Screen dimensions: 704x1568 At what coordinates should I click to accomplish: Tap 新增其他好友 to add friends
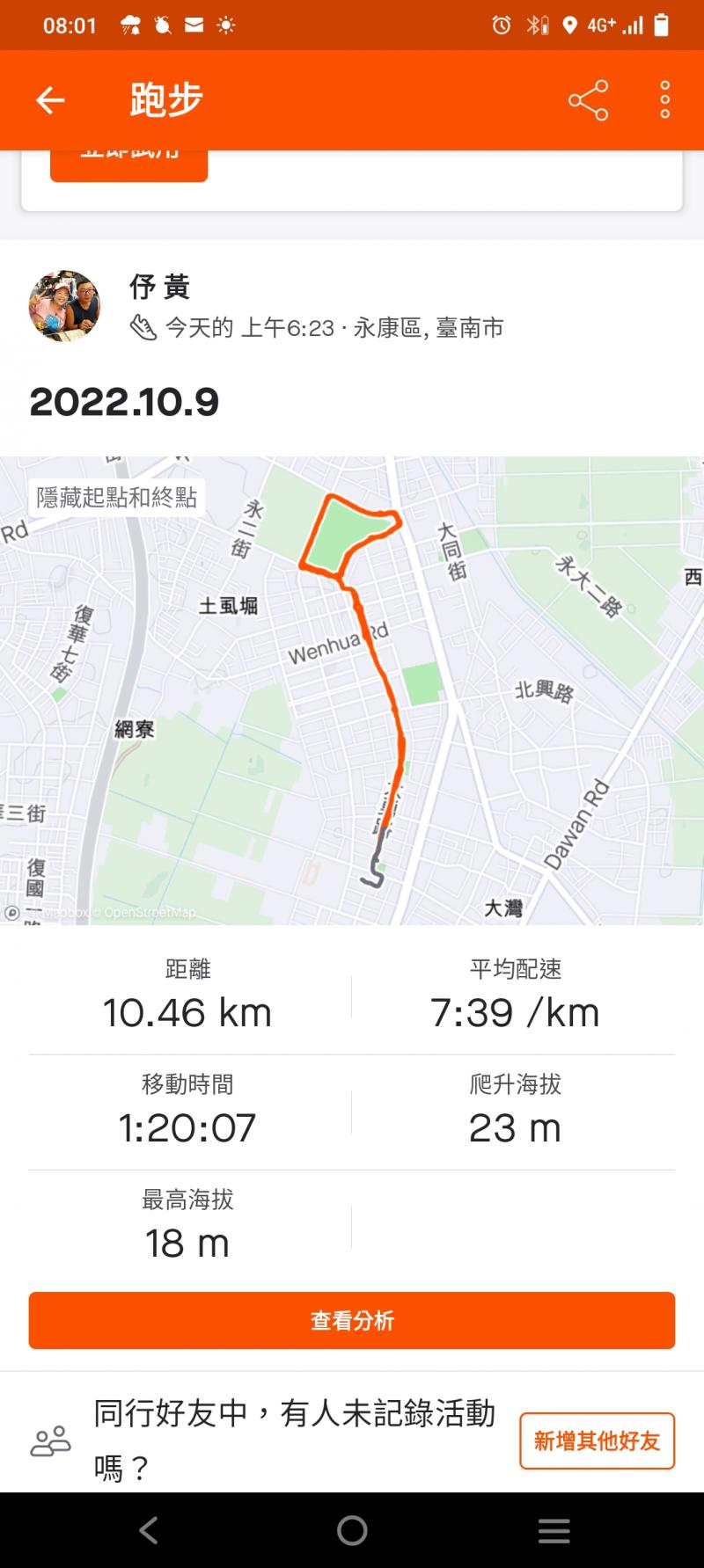pos(597,1440)
